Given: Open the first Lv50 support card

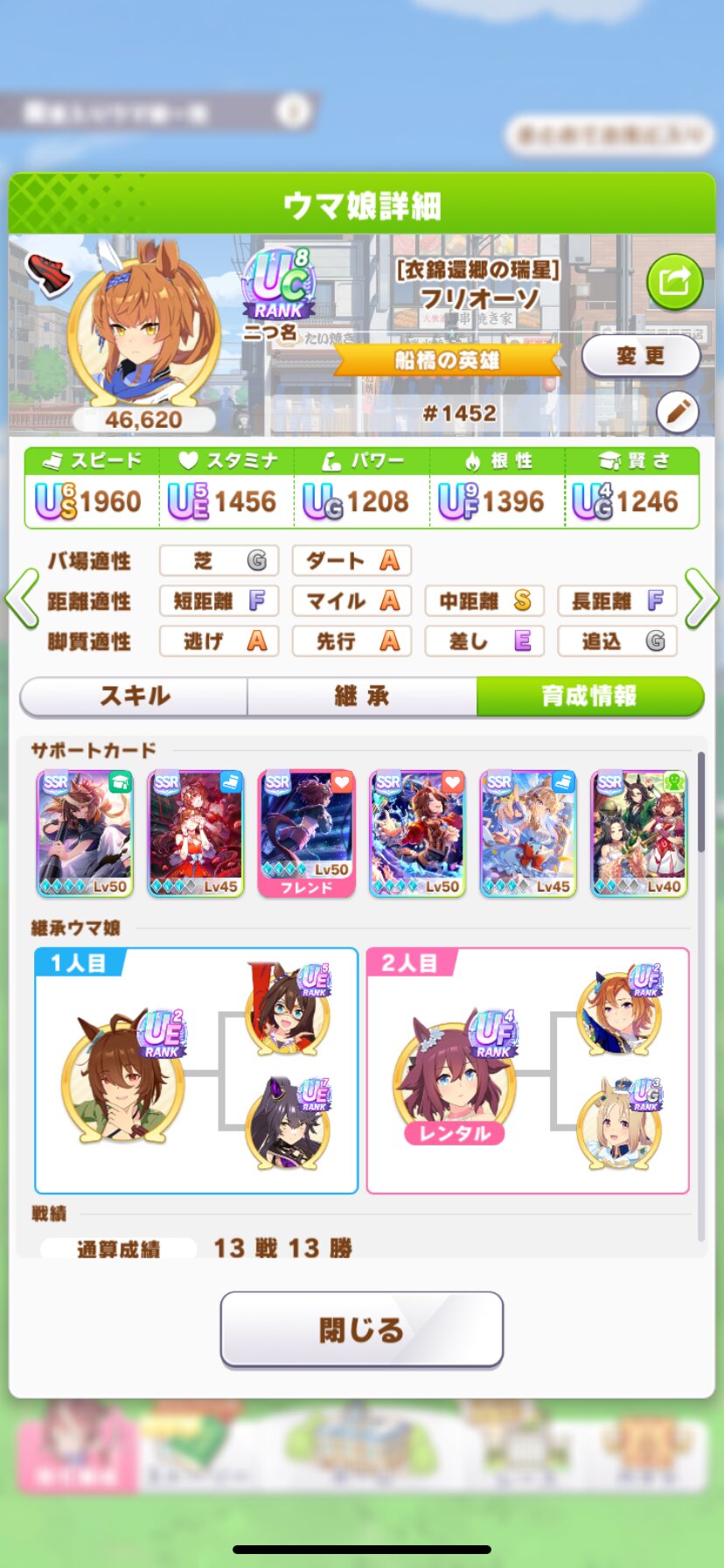Looking at the screenshot, I should click(85, 834).
